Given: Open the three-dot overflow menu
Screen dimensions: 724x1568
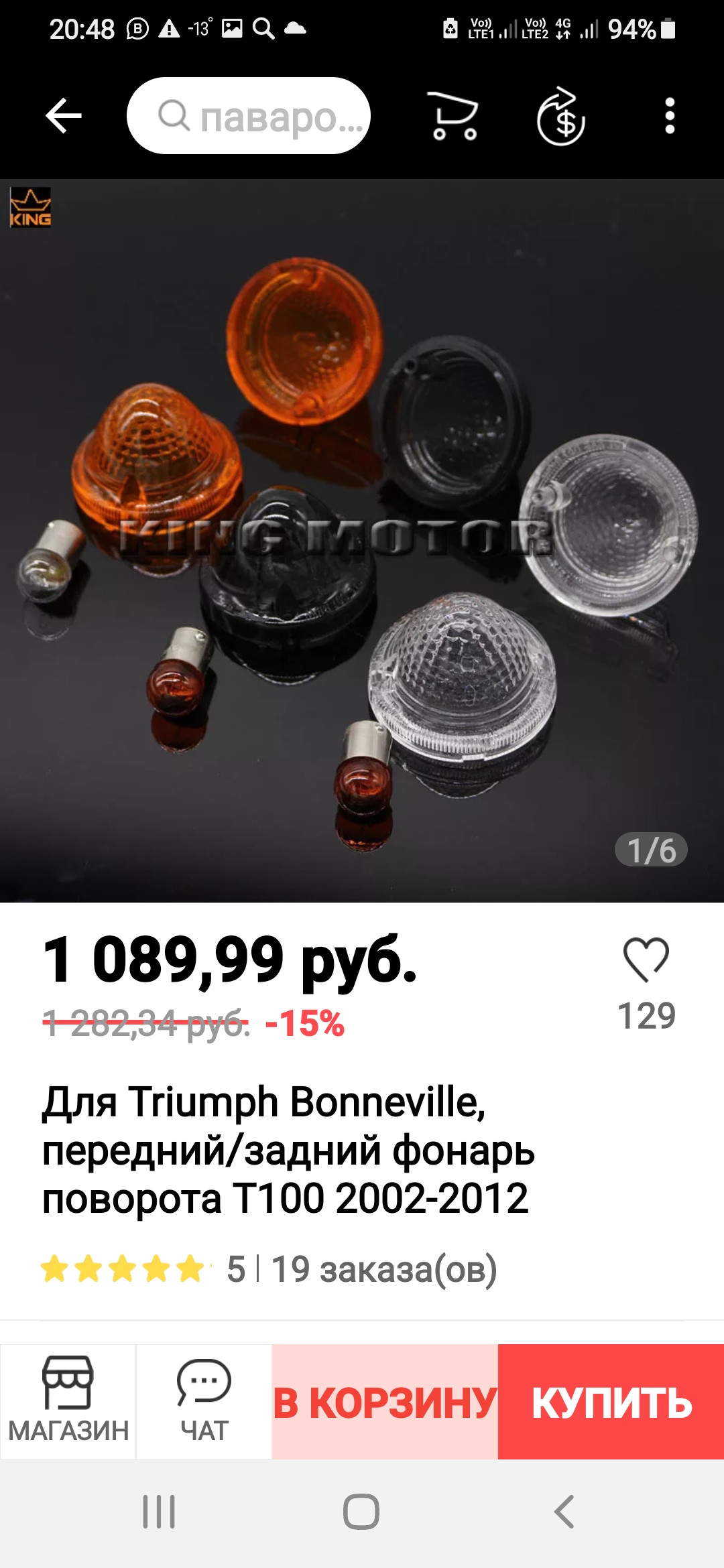Looking at the screenshot, I should (x=669, y=116).
